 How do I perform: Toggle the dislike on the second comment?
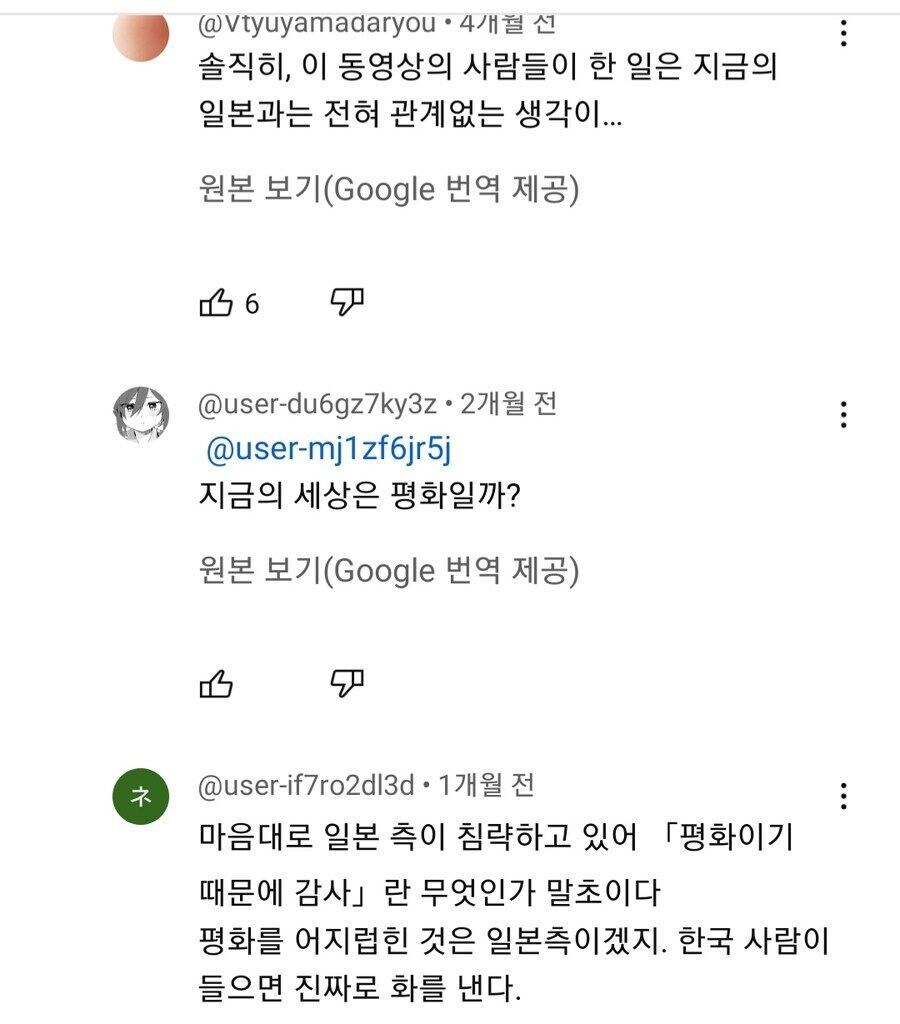coord(346,681)
